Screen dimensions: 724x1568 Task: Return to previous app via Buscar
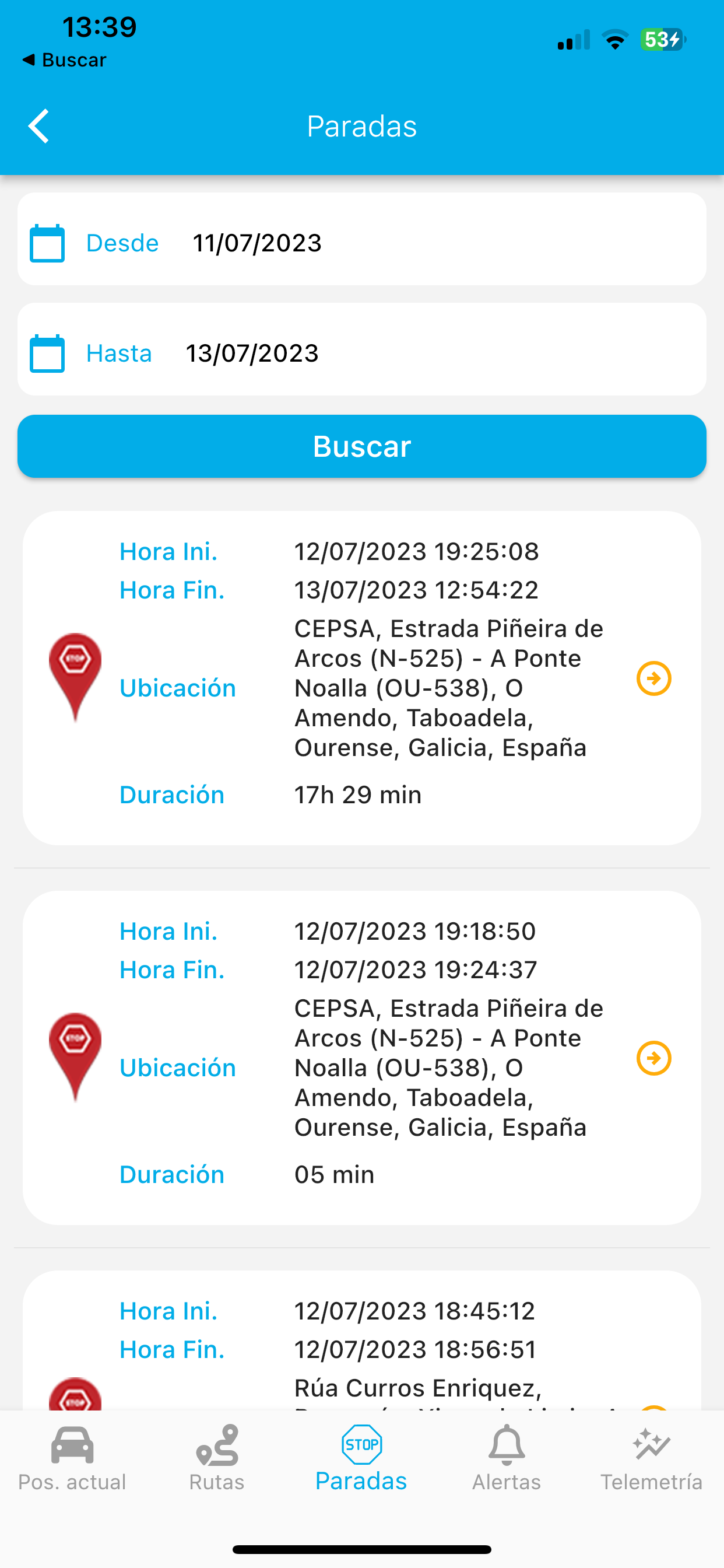pos(64,60)
